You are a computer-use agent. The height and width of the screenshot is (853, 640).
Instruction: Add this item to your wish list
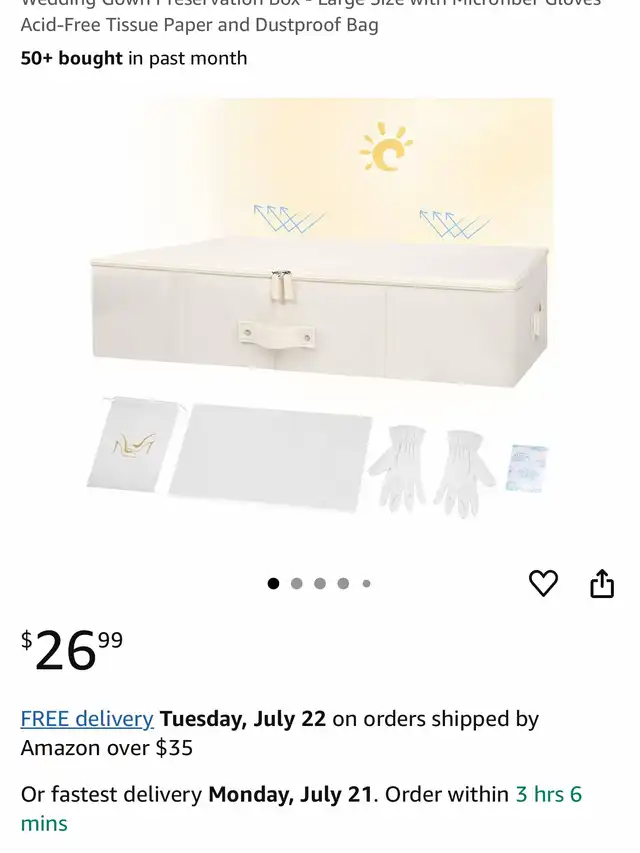click(x=543, y=583)
